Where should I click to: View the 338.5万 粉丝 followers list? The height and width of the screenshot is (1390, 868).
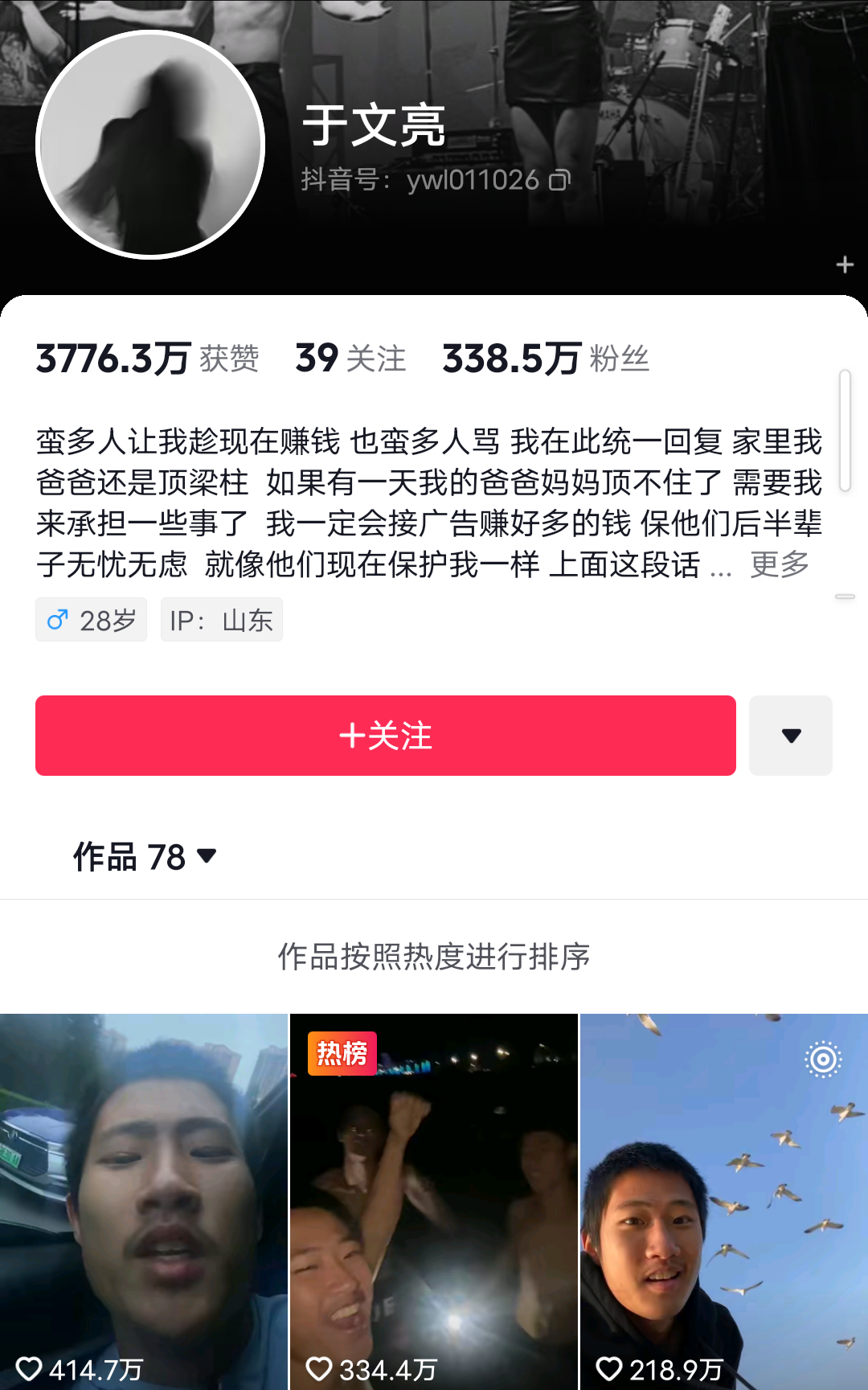(545, 359)
